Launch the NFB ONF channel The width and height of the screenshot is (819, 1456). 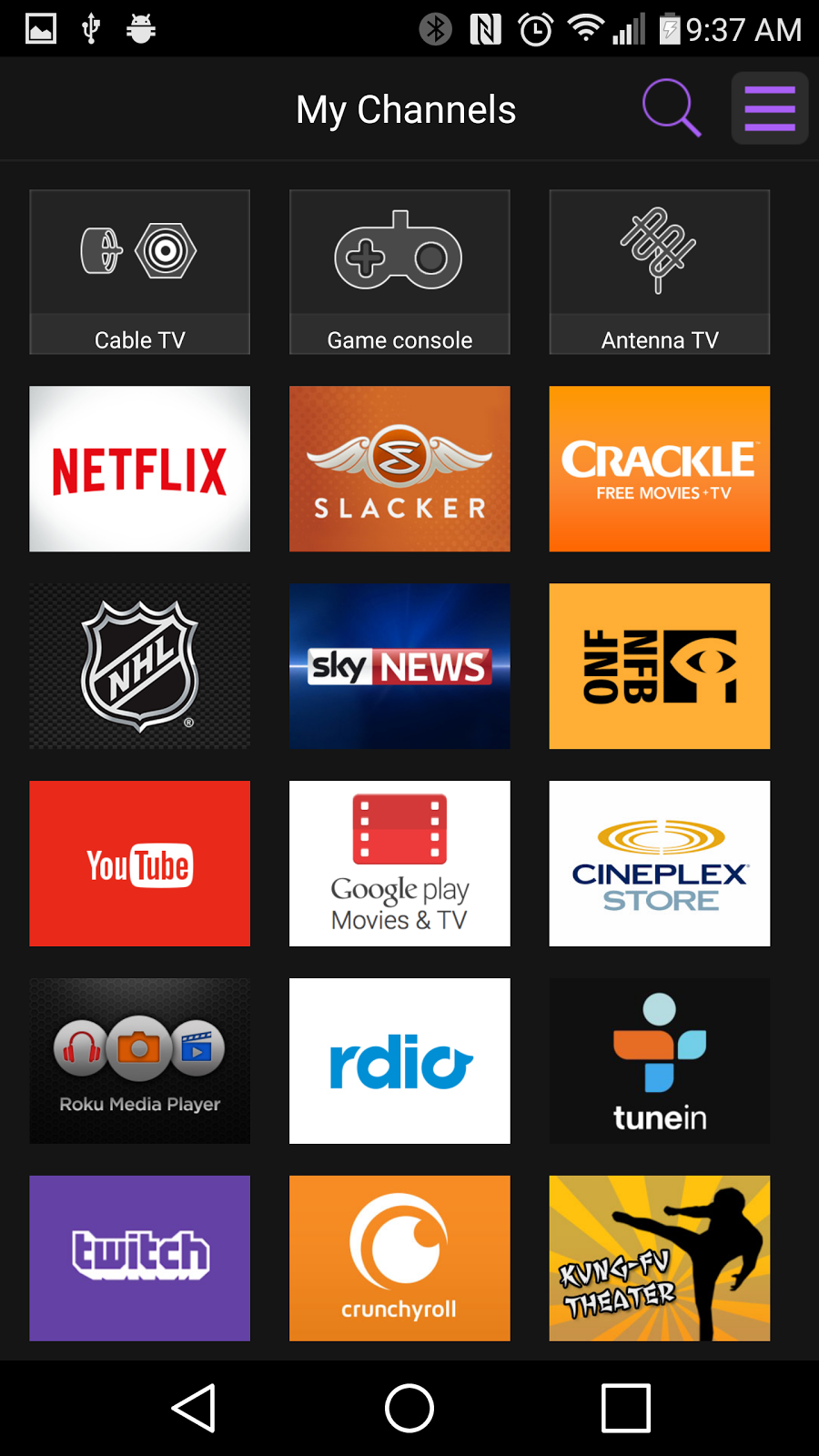659,666
